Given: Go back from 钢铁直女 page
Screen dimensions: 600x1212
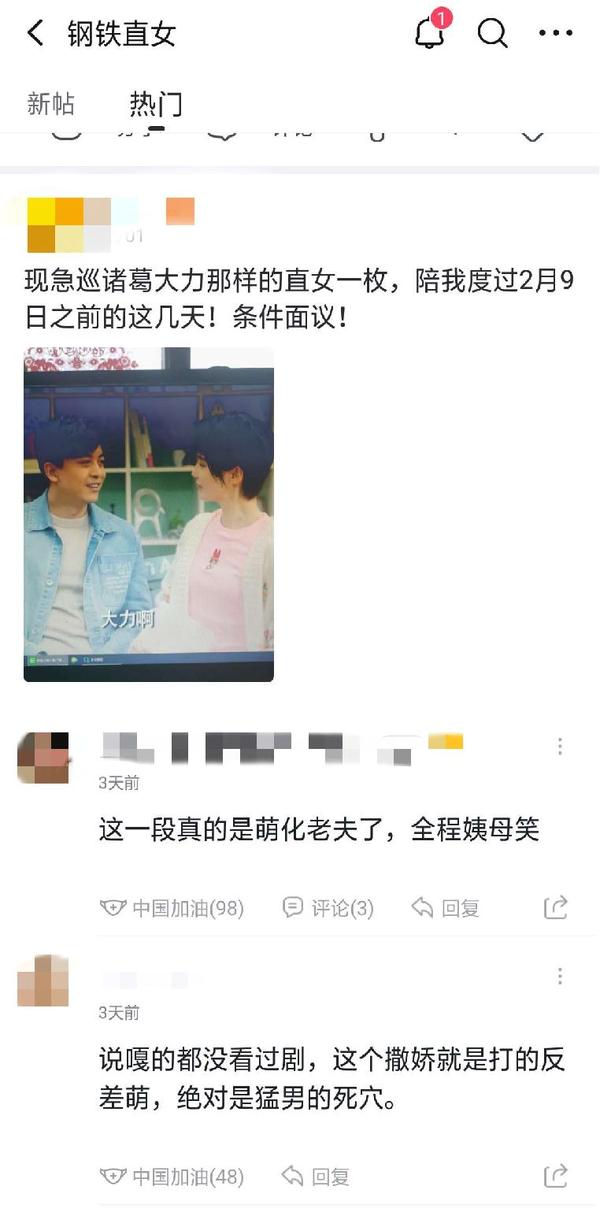Looking at the screenshot, I should (x=35, y=34).
